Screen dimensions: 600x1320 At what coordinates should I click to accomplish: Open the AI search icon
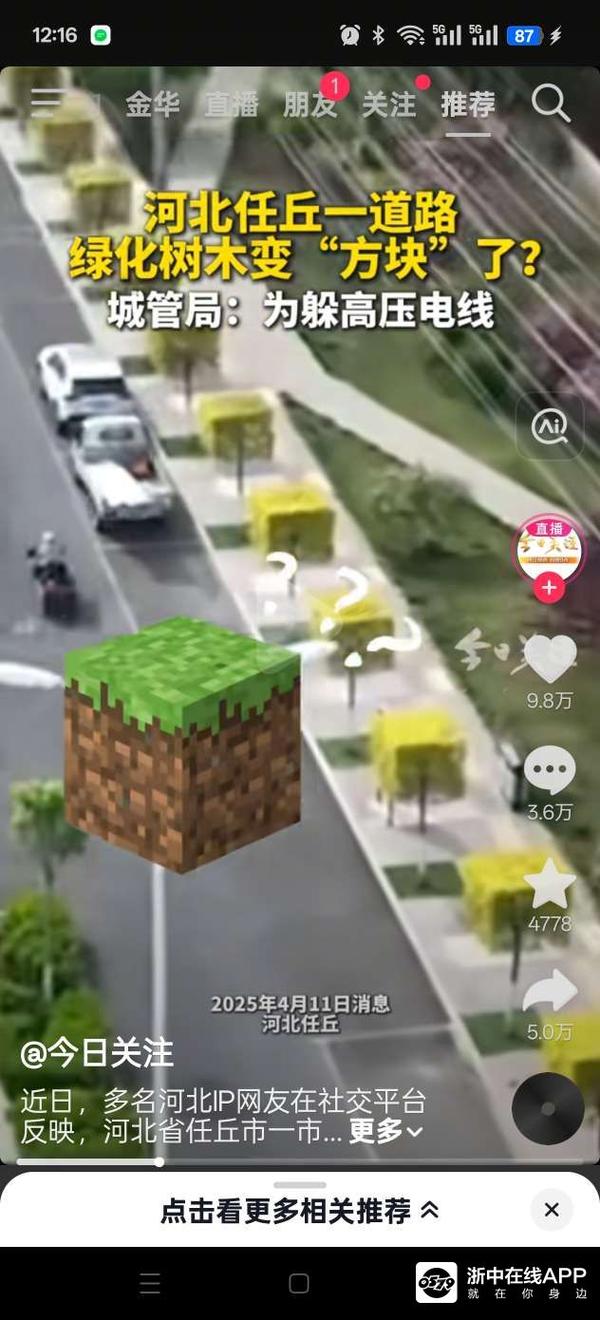click(549, 427)
